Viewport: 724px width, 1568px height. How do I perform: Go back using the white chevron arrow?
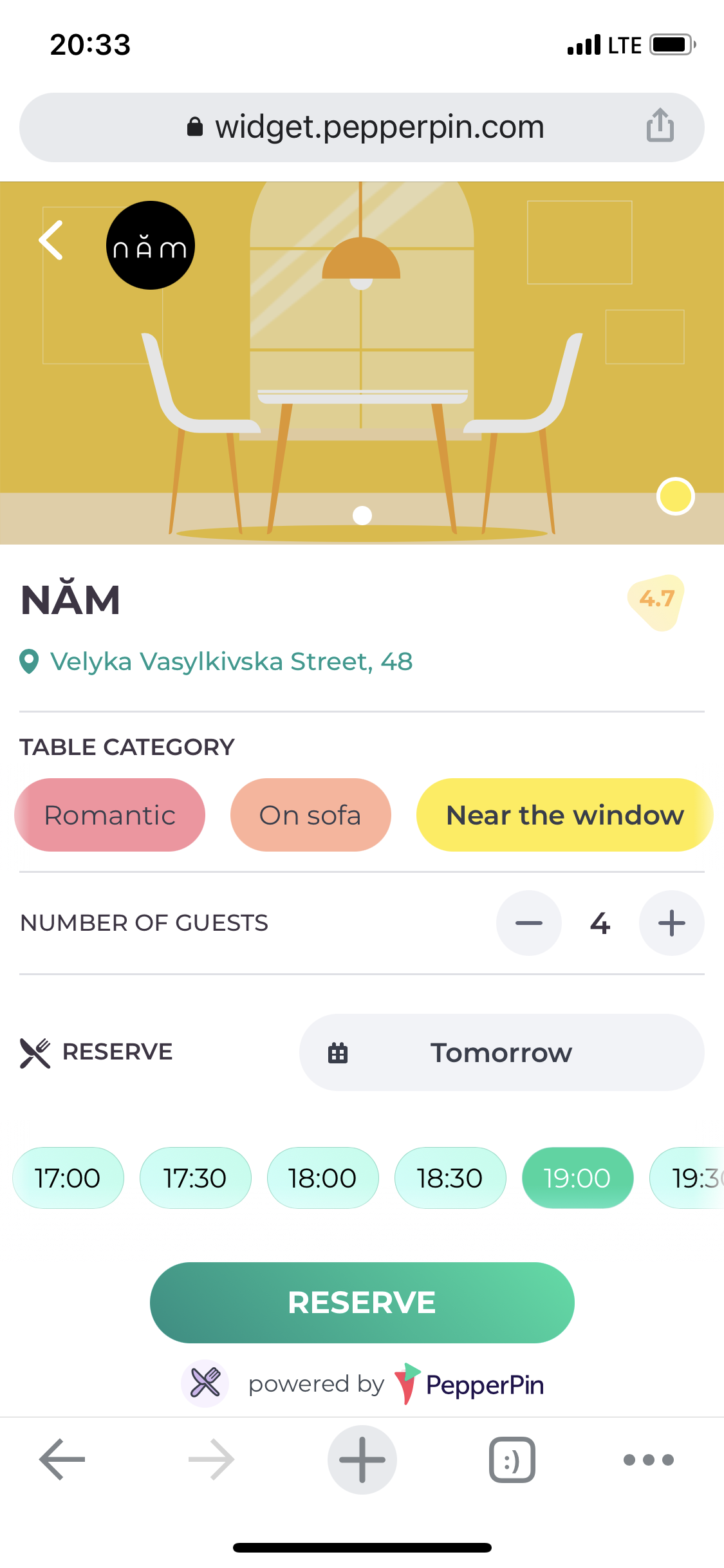(51, 241)
